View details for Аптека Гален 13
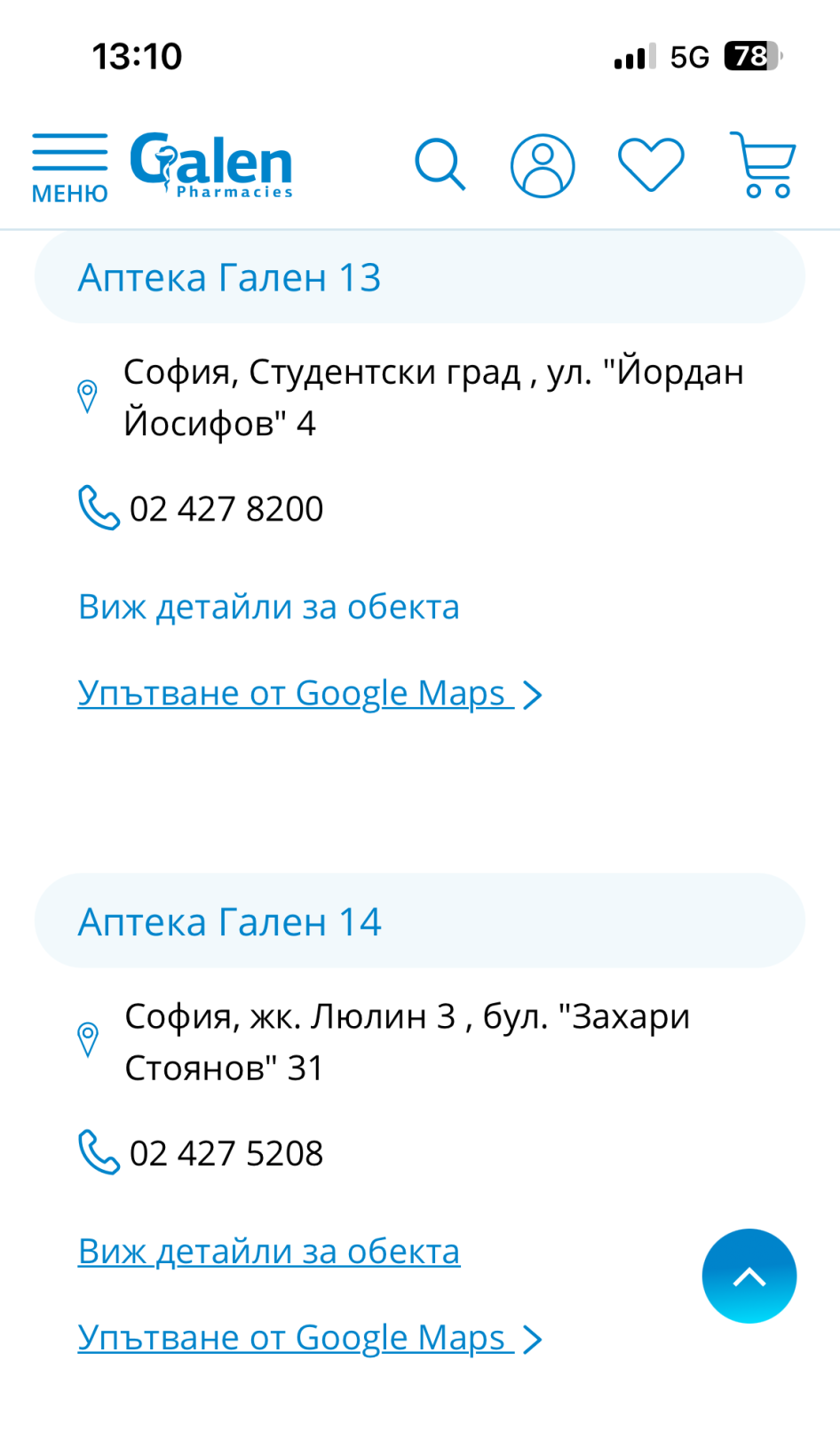Viewport: 840px width, 1448px height. (268, 608)
